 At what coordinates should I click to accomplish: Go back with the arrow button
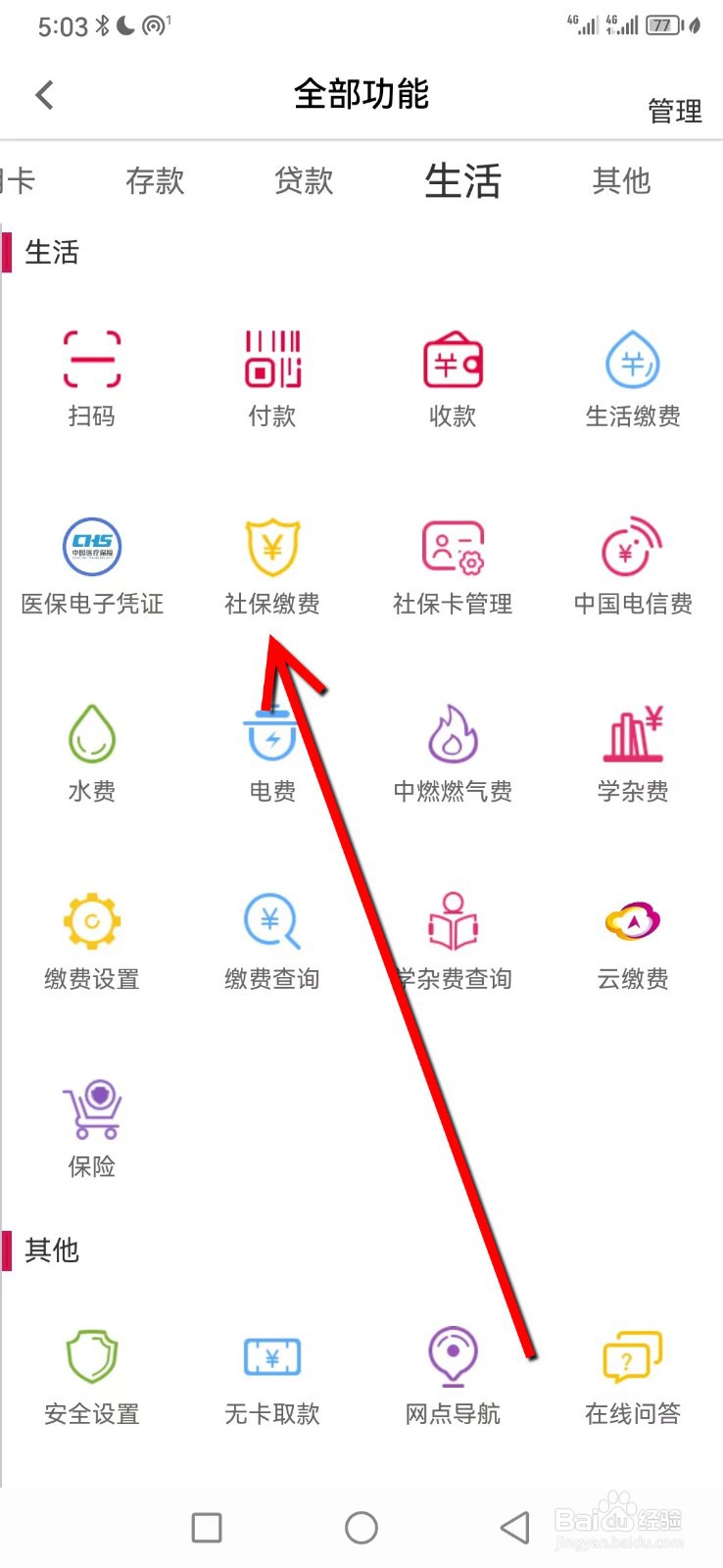pos(43,94)
